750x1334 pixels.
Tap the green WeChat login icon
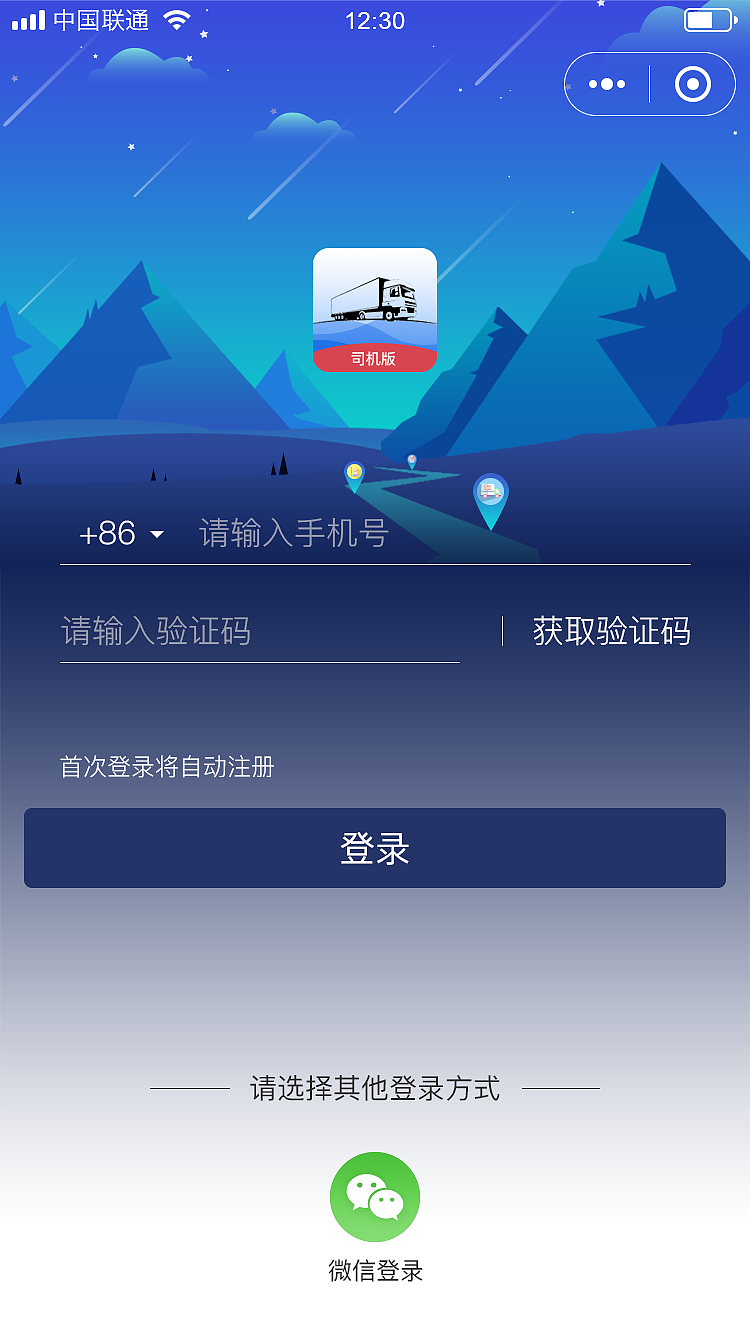(375, 1196)
